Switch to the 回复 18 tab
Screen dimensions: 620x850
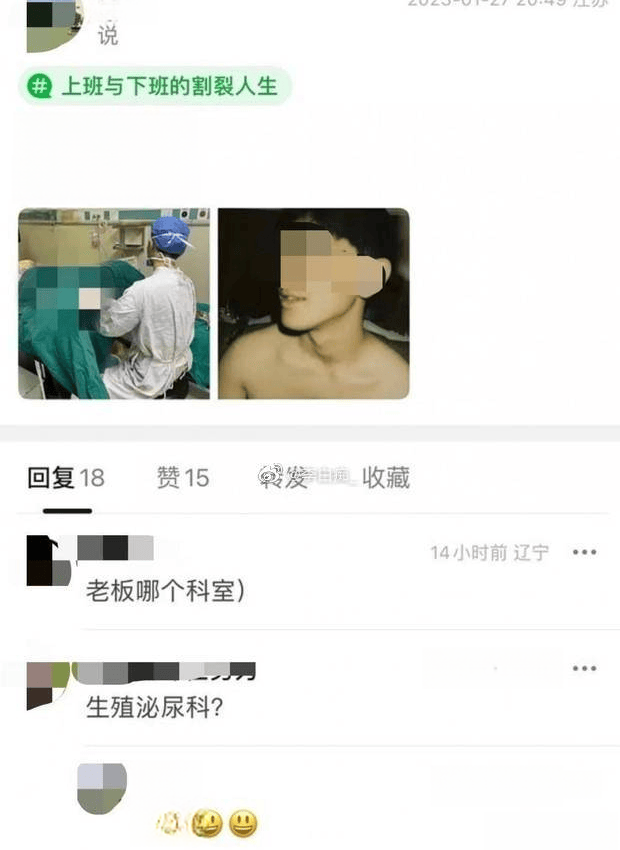pos(65,478)
